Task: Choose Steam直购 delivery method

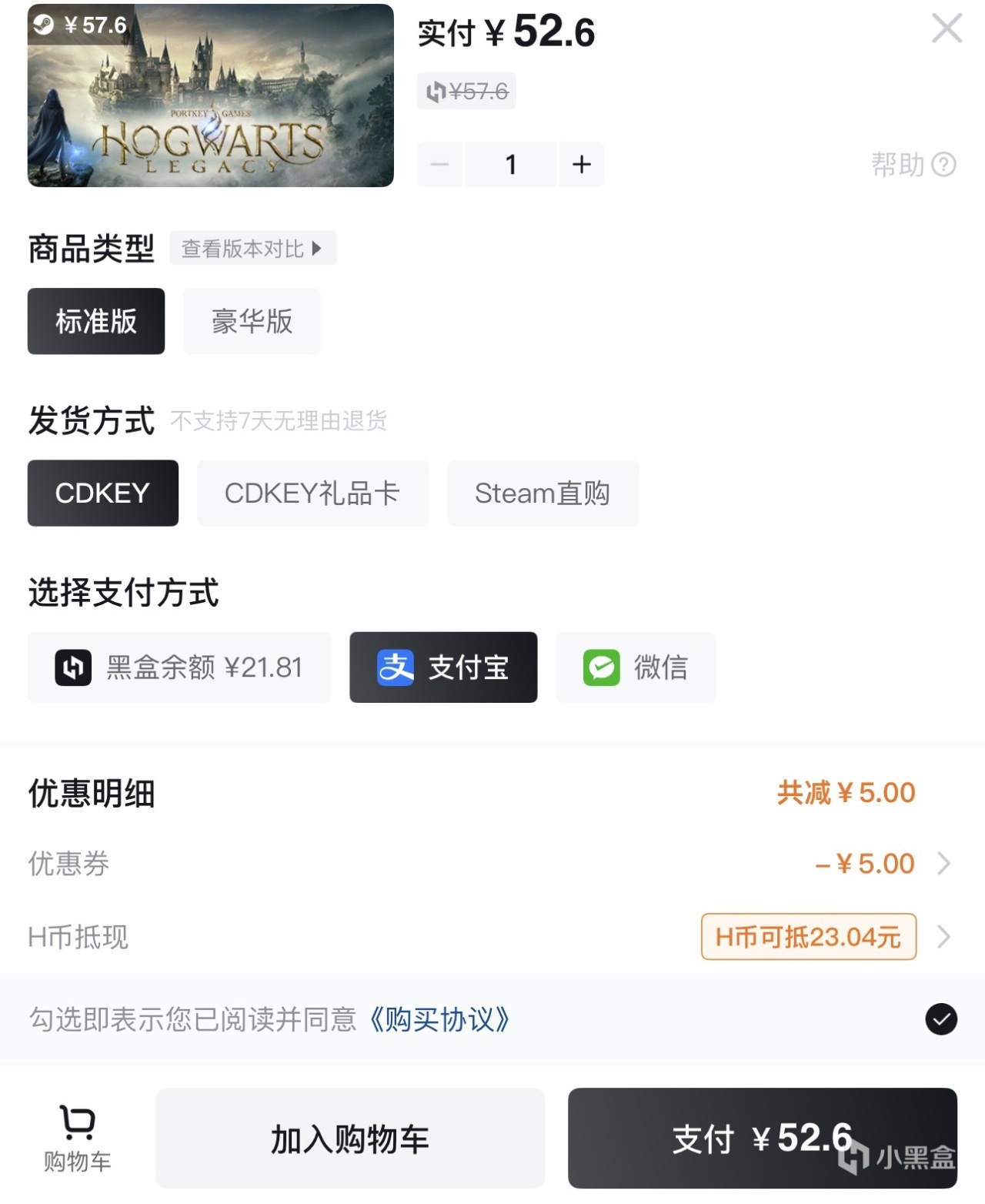Action: coord(543,493)
